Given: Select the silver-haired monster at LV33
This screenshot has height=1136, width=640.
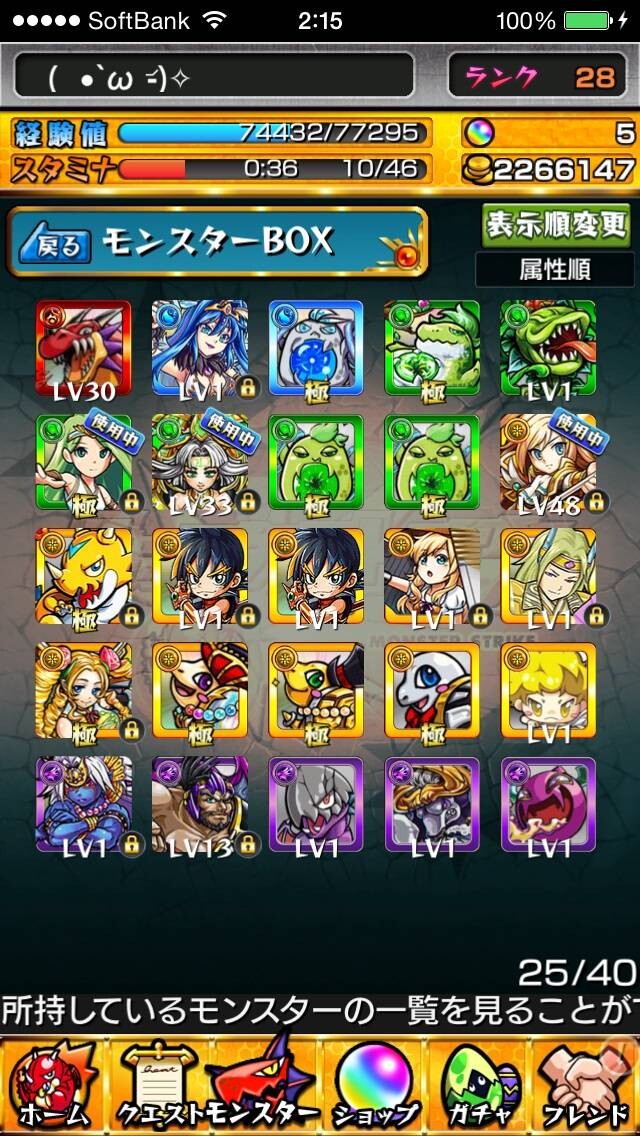Looking at the screenshot, I should click(x=200, y=463).
